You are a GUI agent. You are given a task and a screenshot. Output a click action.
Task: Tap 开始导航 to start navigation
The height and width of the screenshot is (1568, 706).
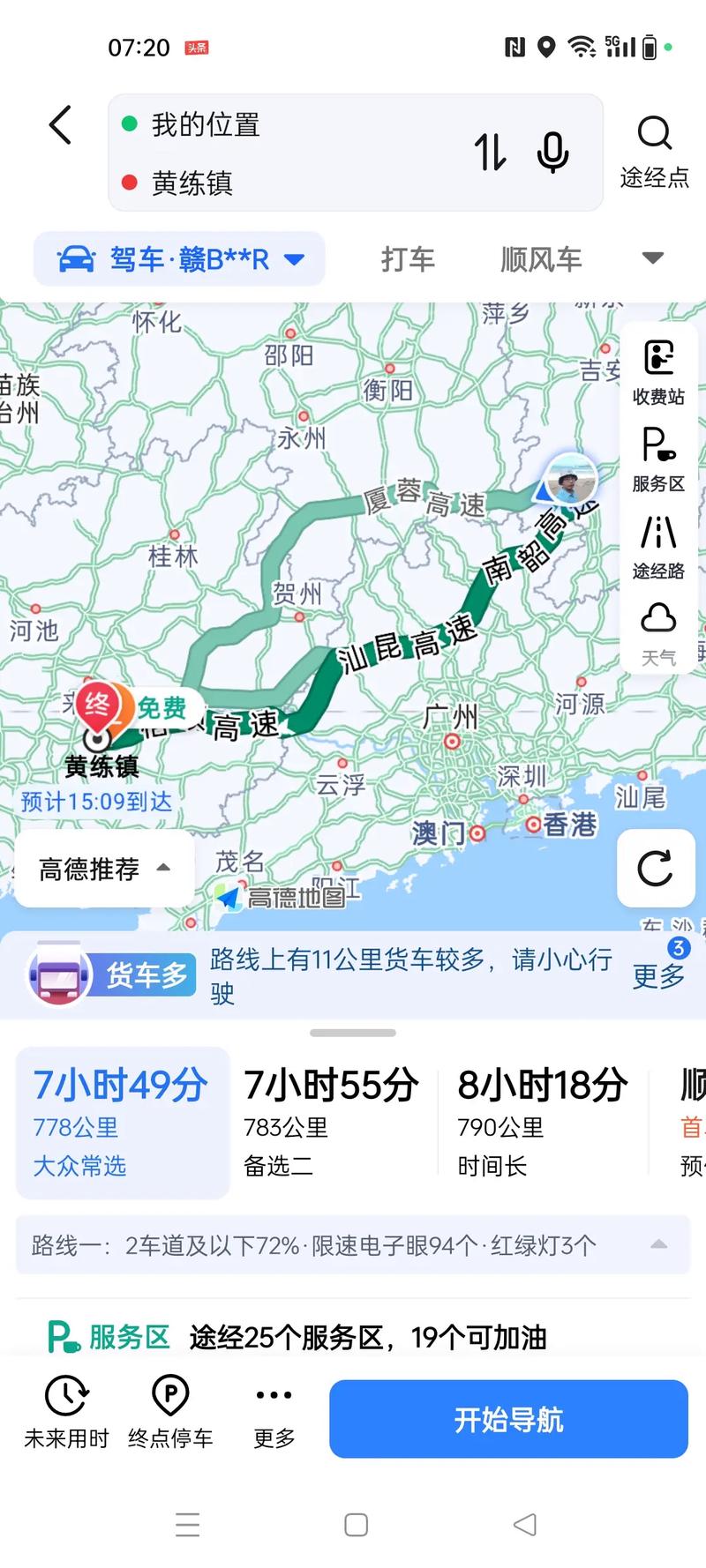[x=508, y=1418]
